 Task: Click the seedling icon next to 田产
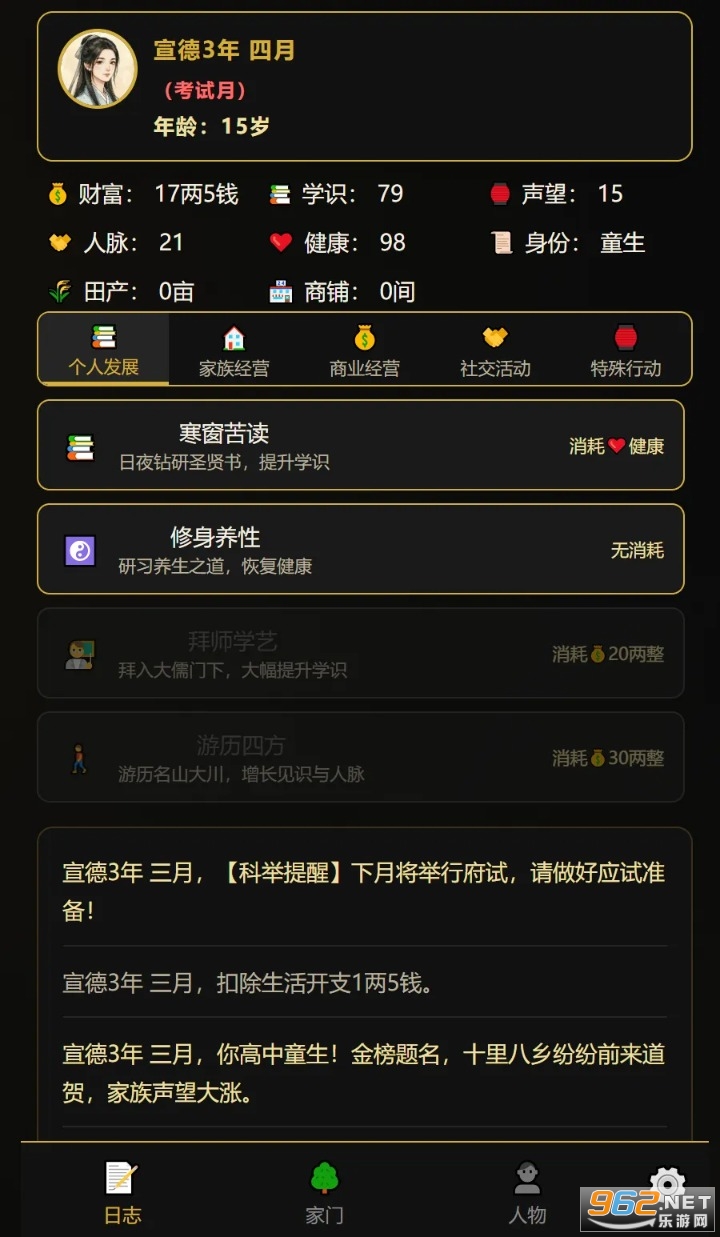point(57,291)
